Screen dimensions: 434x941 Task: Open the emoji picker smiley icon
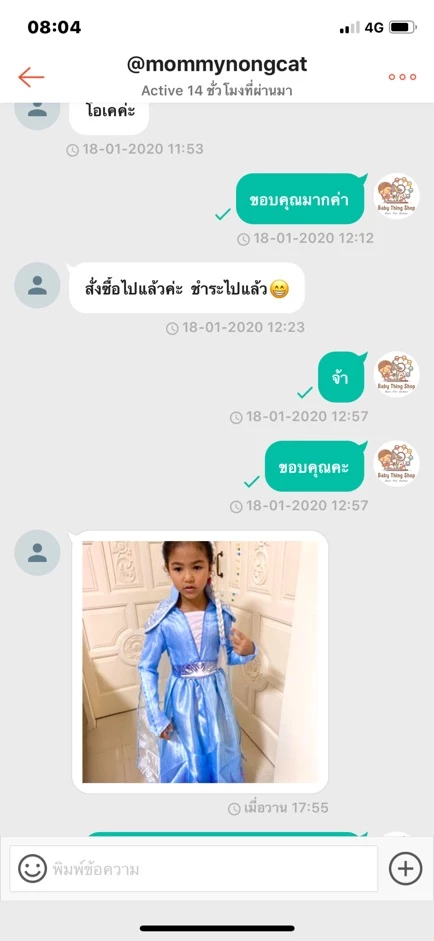[32, 868]
